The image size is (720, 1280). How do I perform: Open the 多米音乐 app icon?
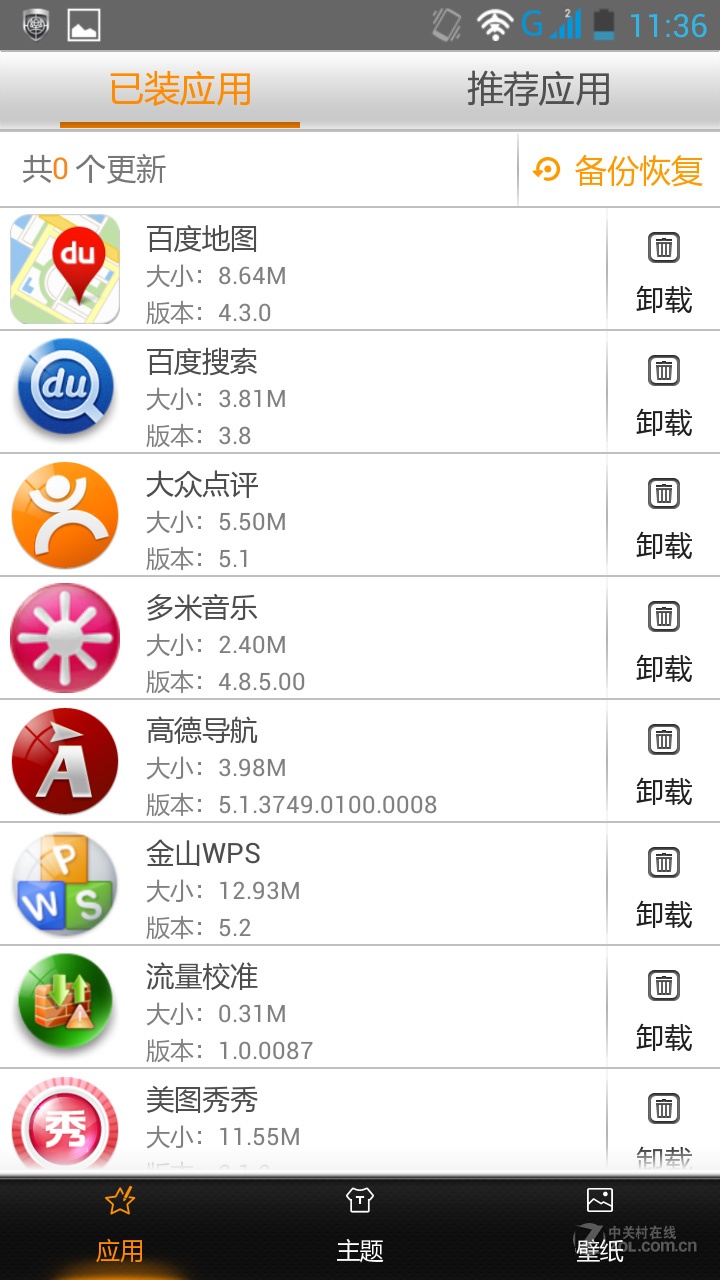[64, 638]
